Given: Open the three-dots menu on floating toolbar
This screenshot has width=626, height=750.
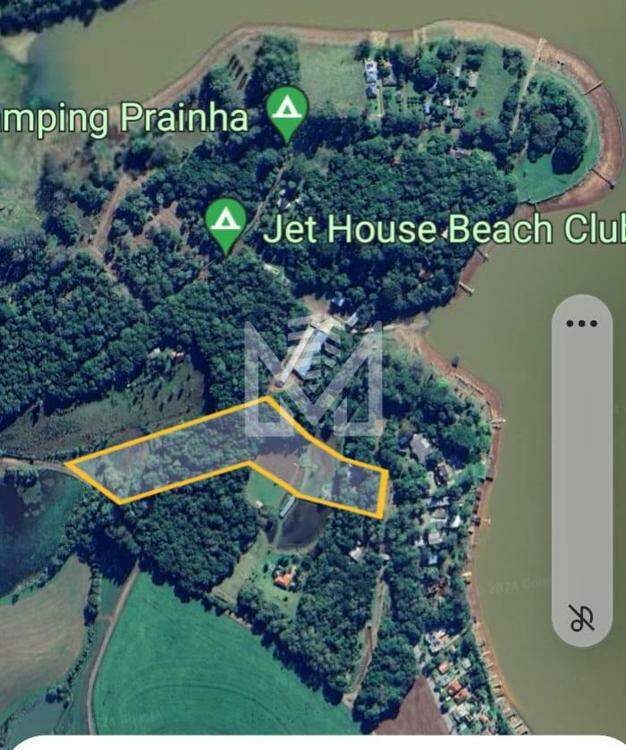Looking at the screenshot, I should click(581, 323).
